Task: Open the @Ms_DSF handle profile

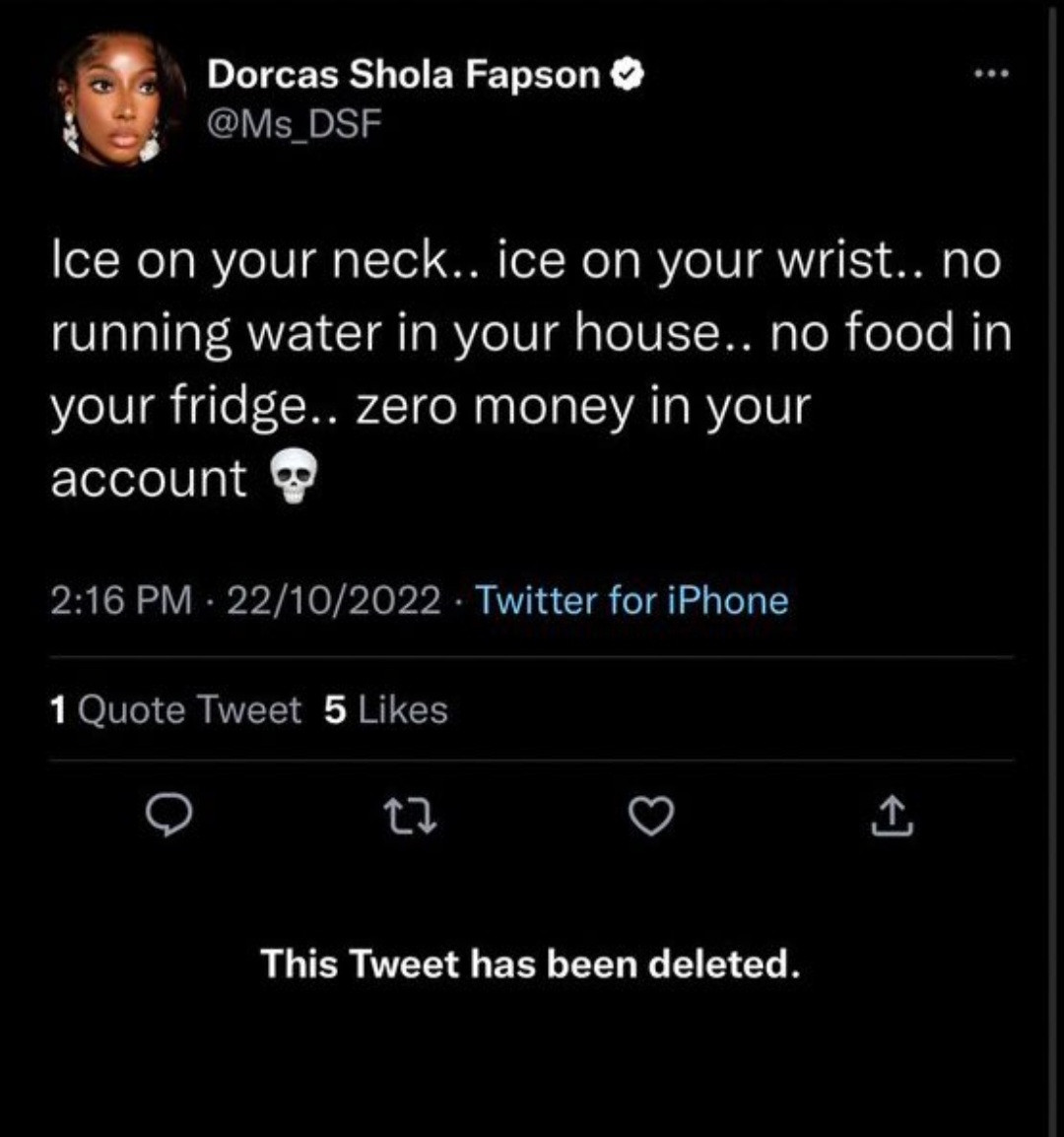Action: [x=294, y=124]
